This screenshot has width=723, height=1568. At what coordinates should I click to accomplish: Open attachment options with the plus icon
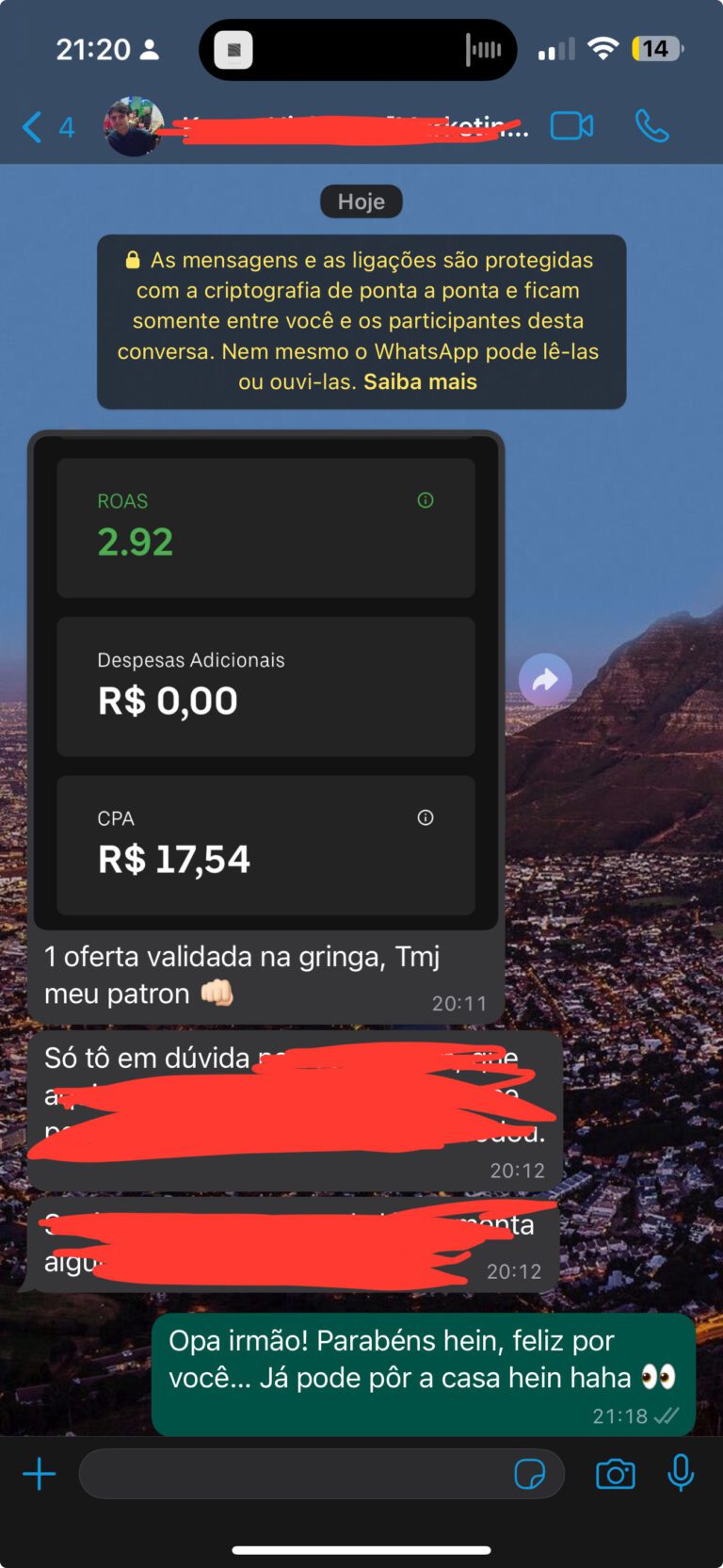click(40, 1474)
